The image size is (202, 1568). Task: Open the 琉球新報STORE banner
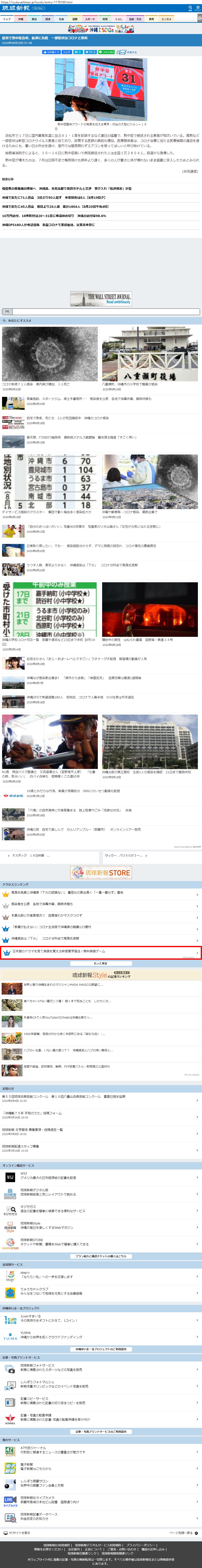click(x=101, y=872)
